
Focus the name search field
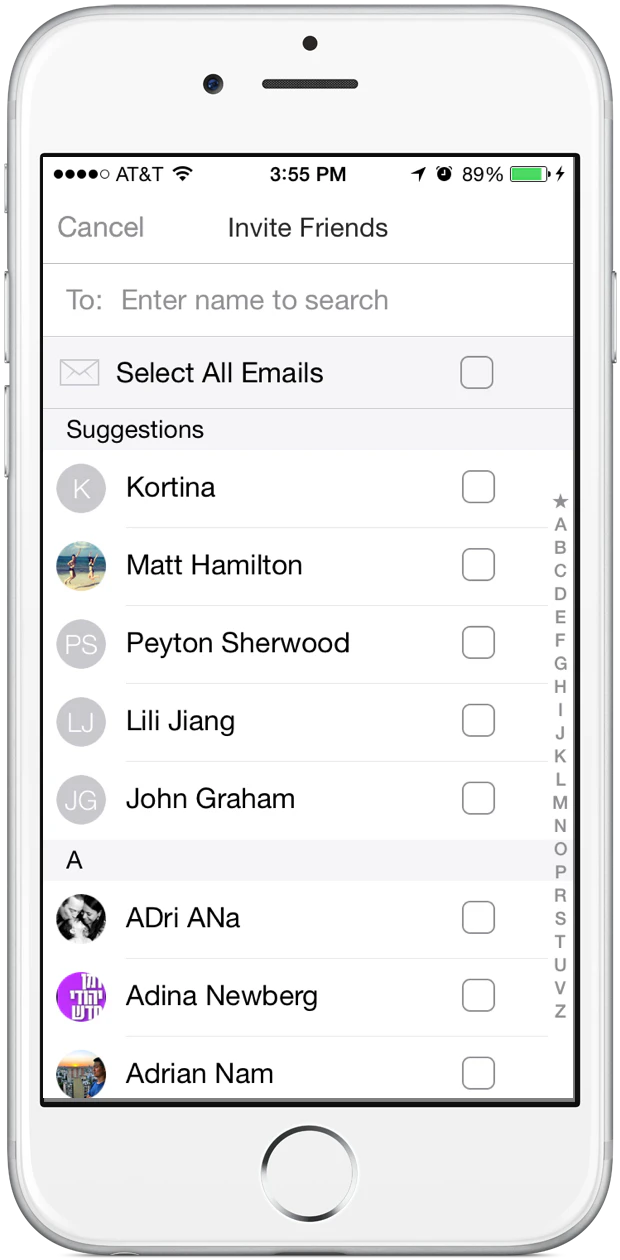(x=308, y=300)
